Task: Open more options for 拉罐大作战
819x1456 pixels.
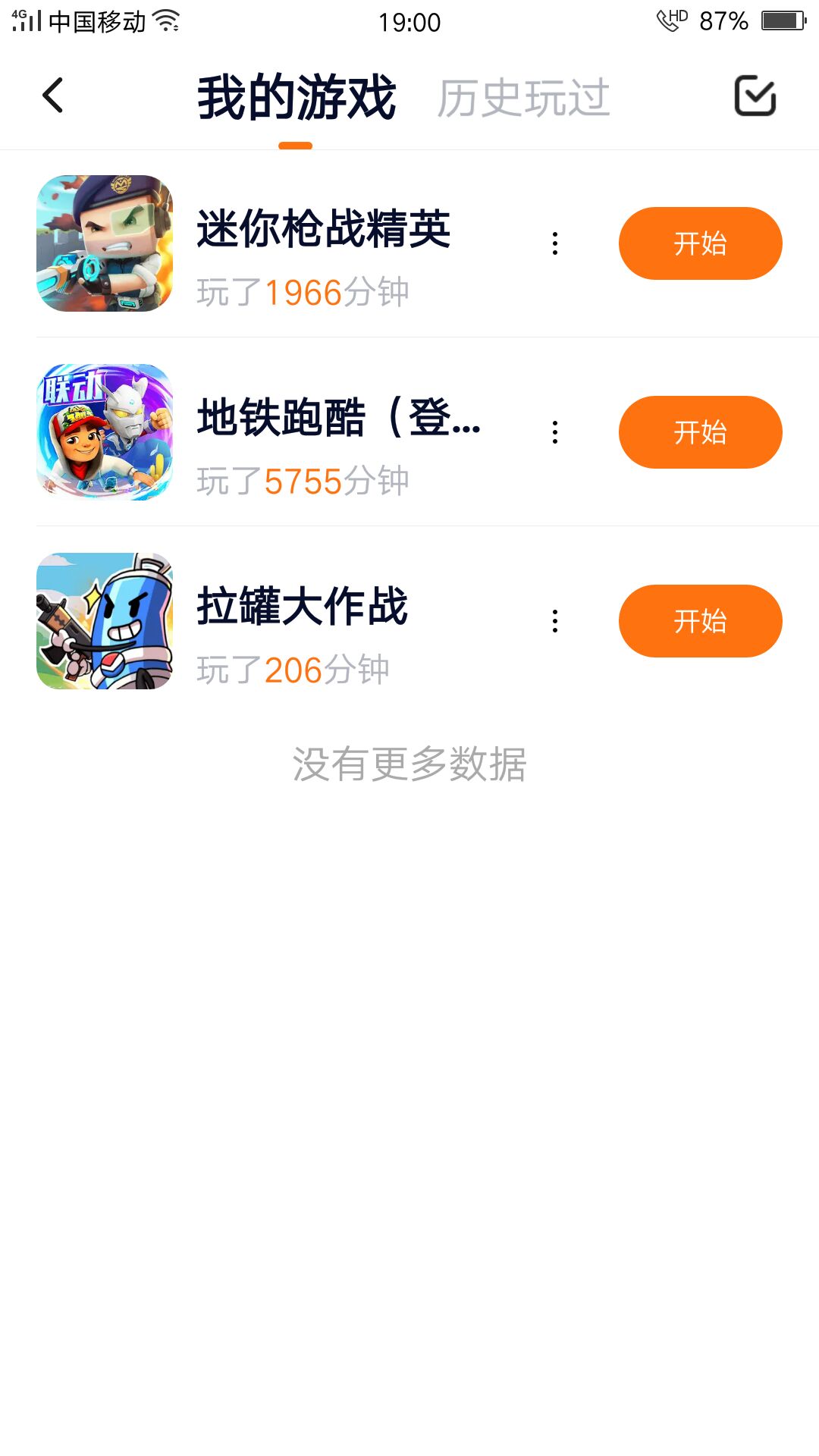Action: pyautogui.click(x=555, y=621)
